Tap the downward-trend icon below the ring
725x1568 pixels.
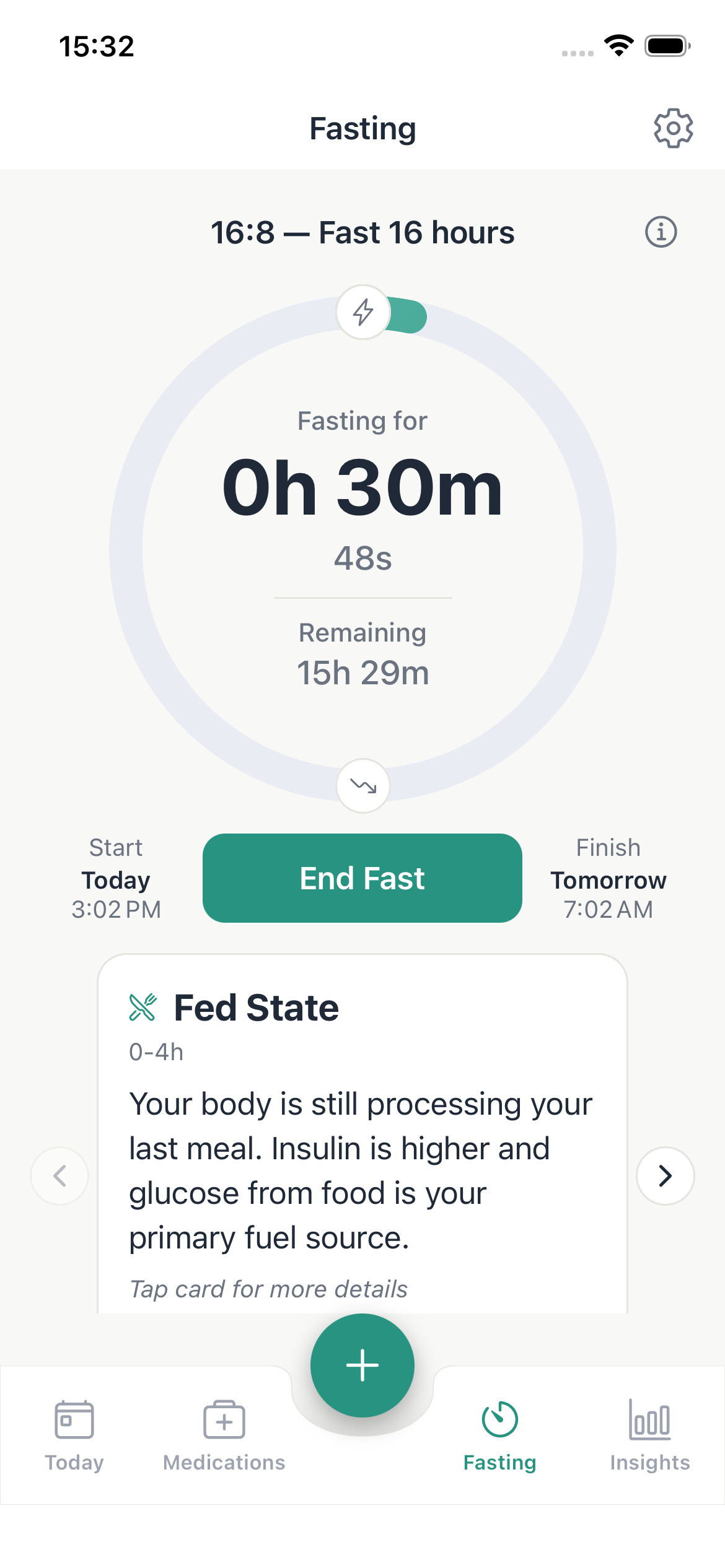362,785
